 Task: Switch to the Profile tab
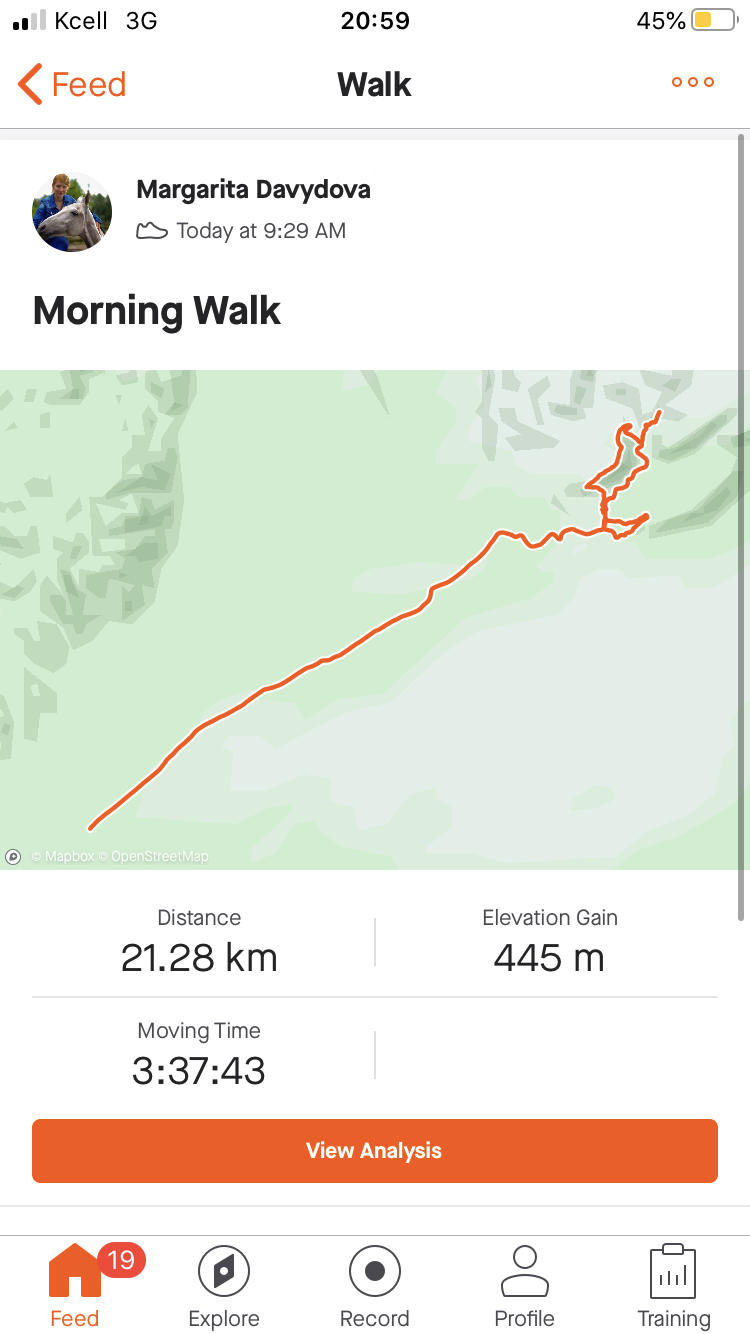(x=524, y=1287)
